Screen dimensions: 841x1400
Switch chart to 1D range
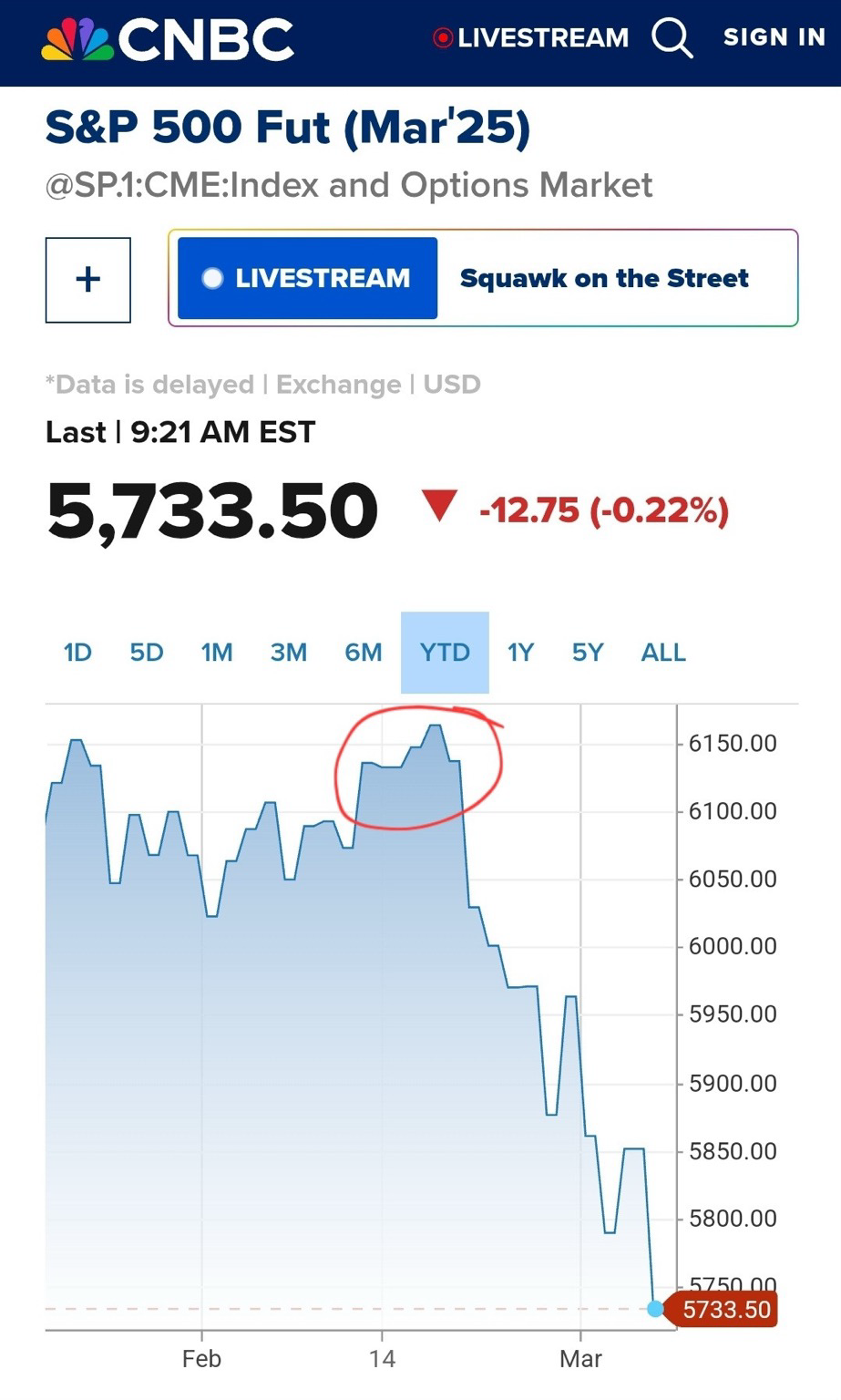click(77, 653)
